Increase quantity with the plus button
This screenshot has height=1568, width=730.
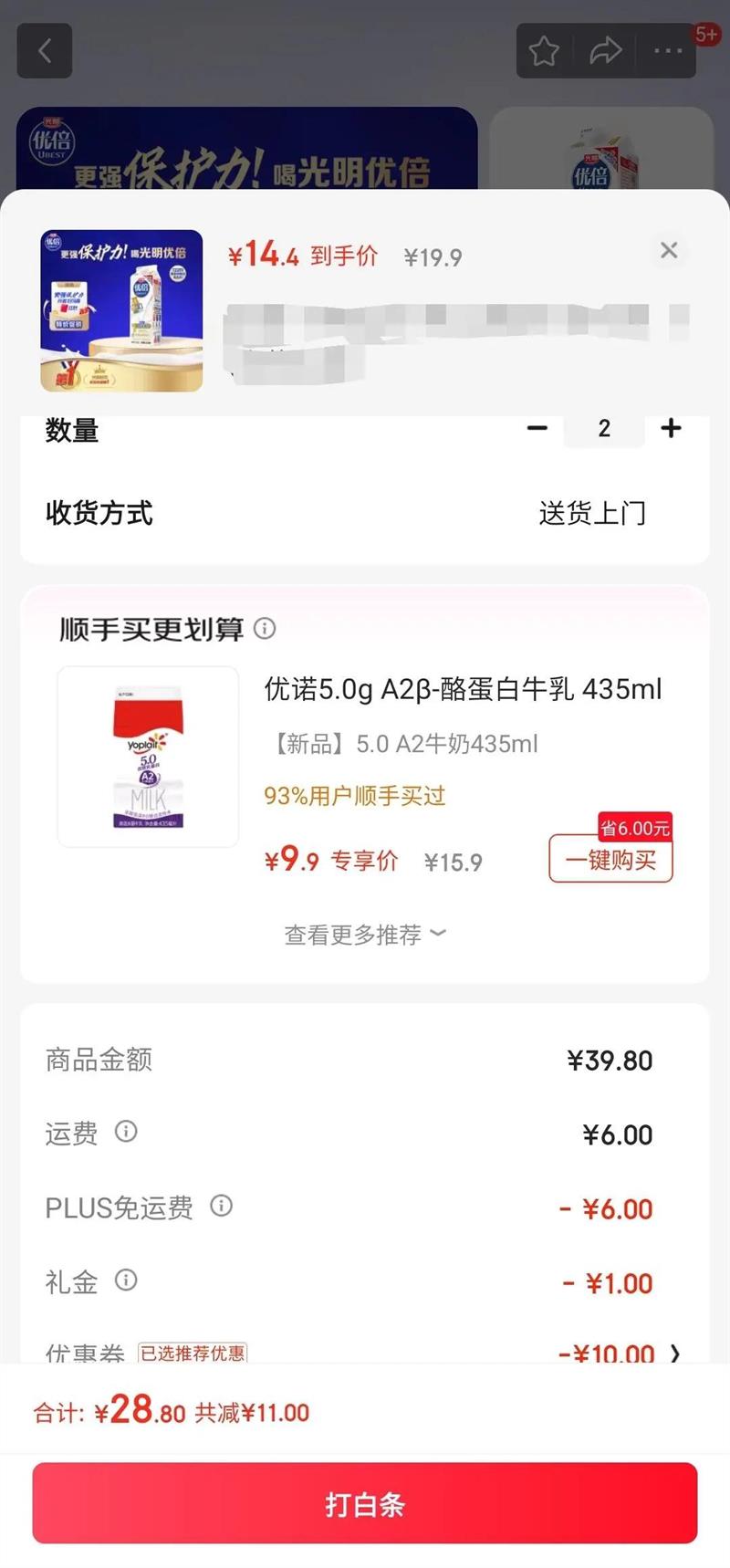pyautogui.click(x=671, y=428)
